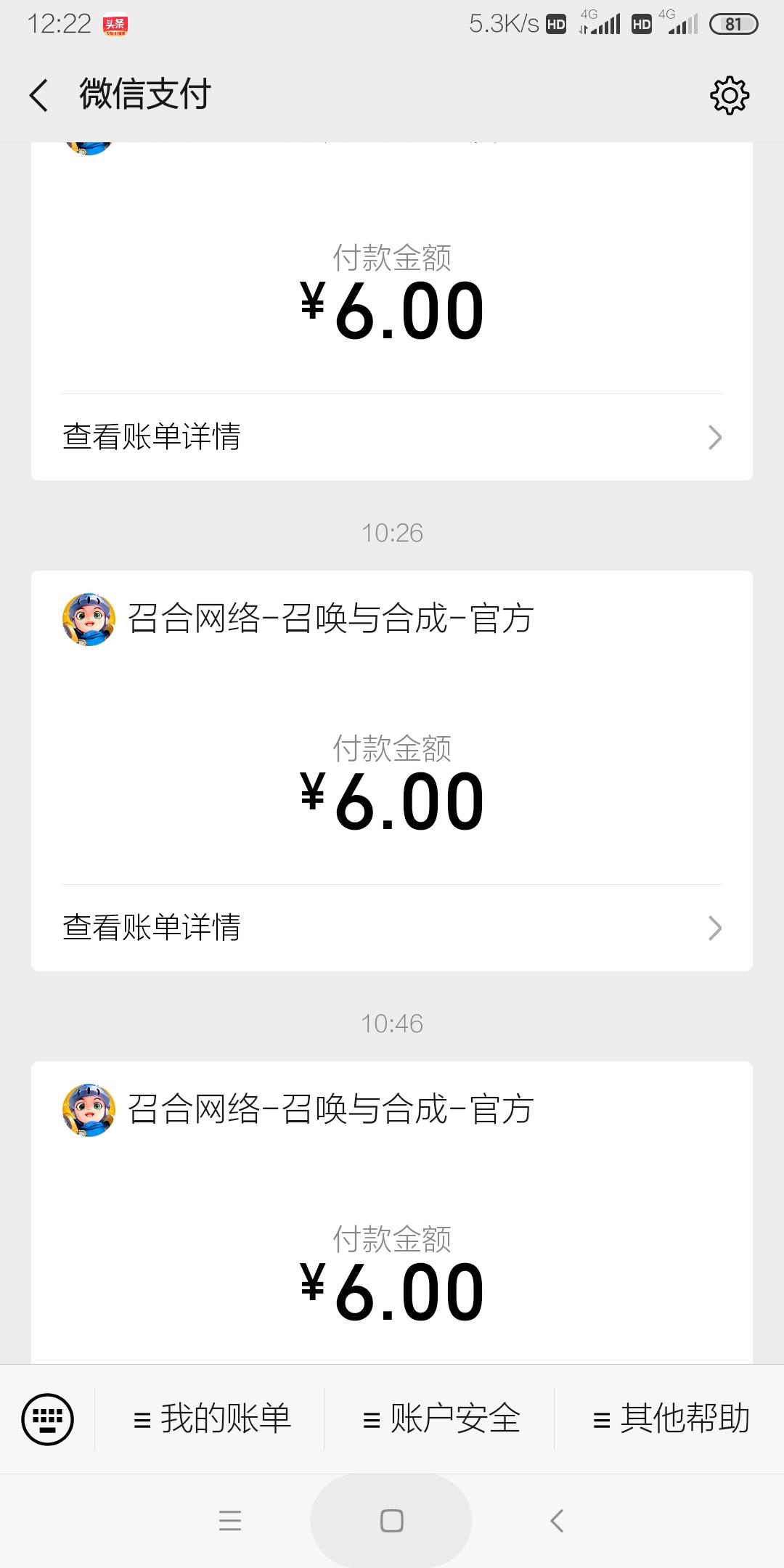The height and width of the screenshot is (1568, 784).
Task: Open the 我的账单 menu
Action: pos(212,1419)
